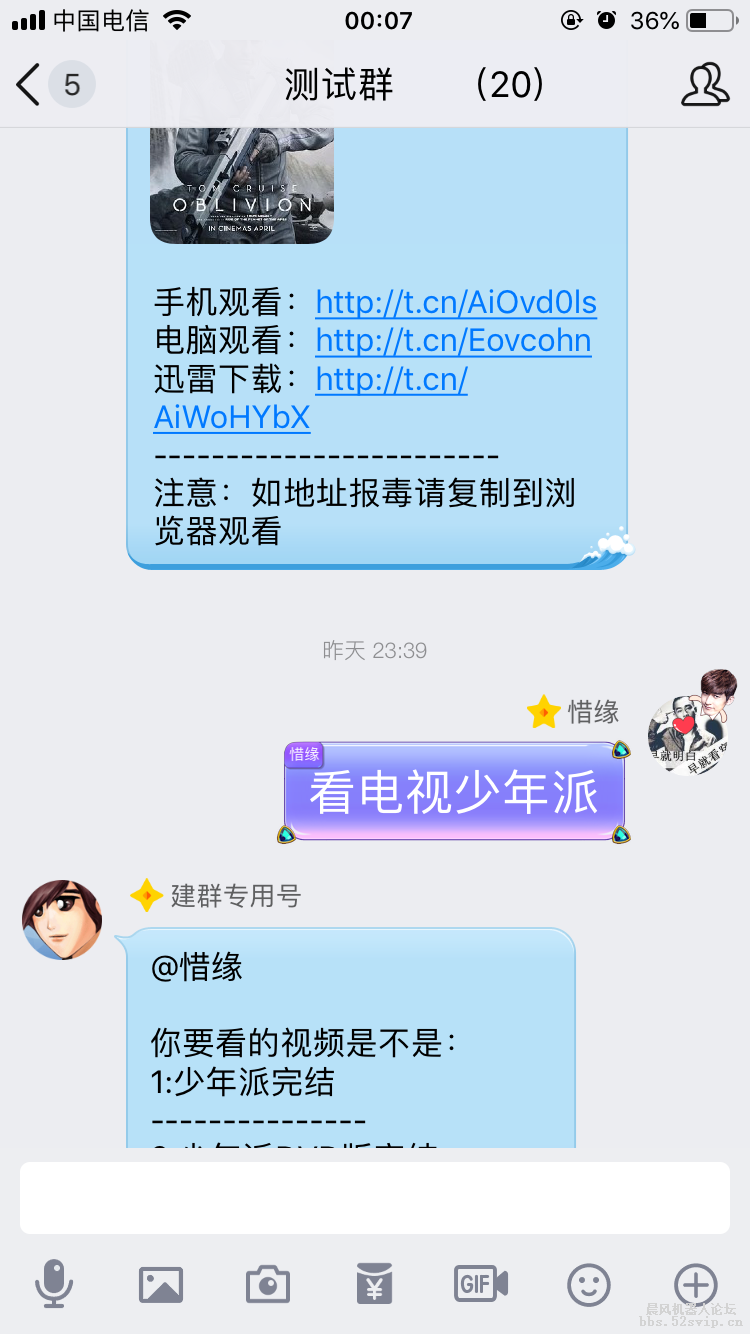Open the voice message microphone icon
This screenshot has width=750, height=1334.
(55, 1285)
